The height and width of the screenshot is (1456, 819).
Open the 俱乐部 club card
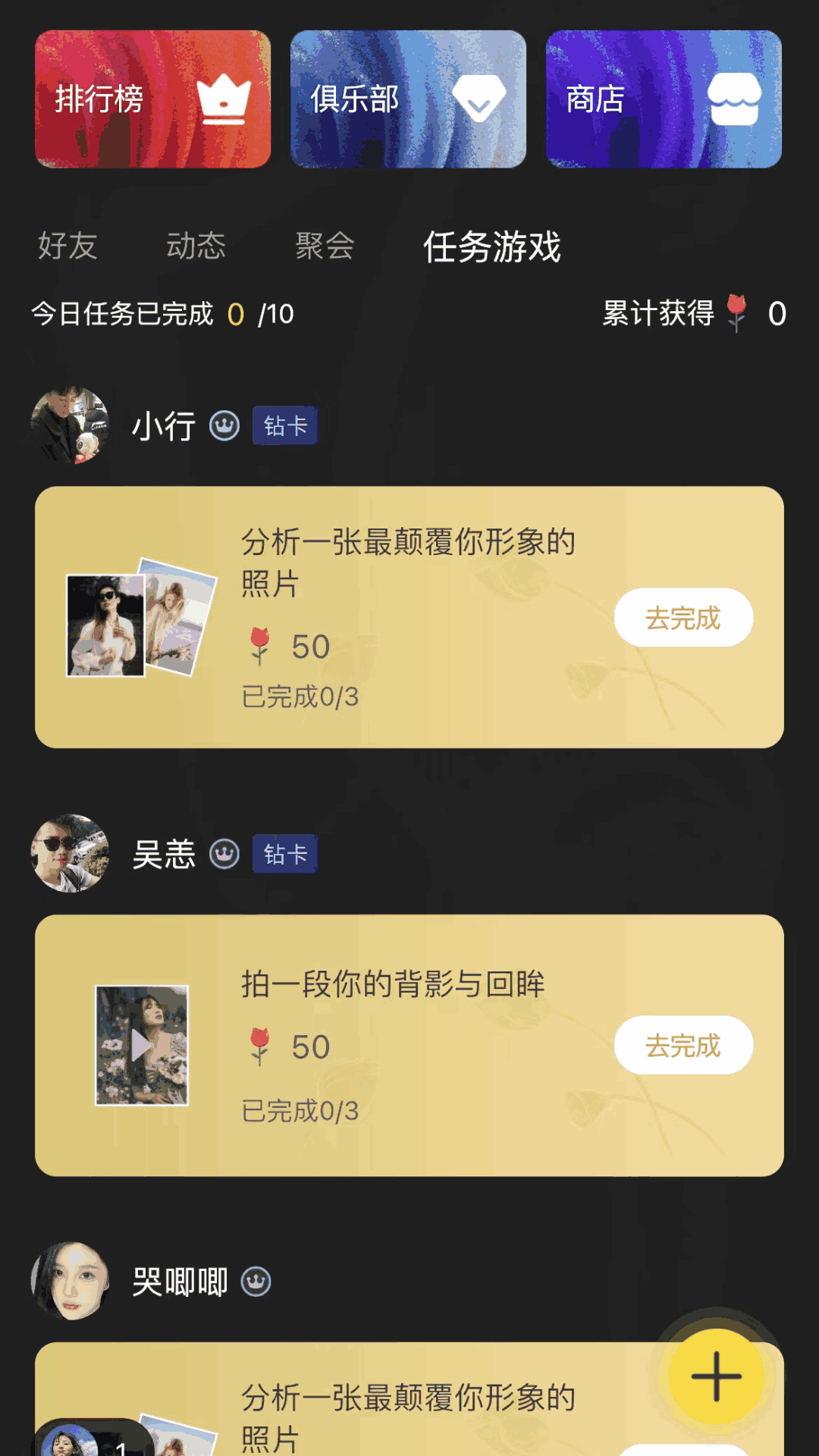tap(408, 99)
